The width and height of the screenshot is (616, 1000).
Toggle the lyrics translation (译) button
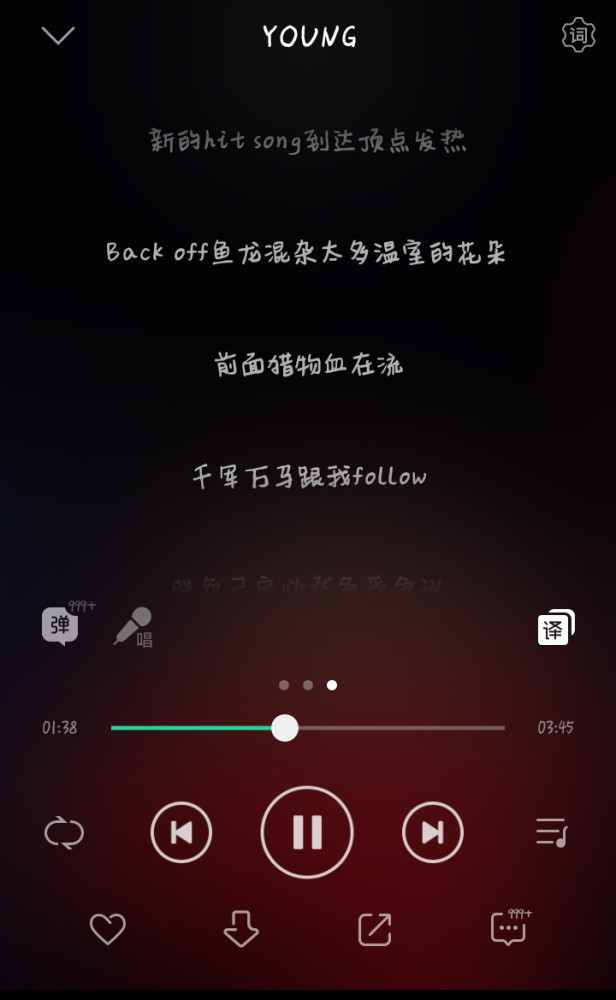click(556, 628)
